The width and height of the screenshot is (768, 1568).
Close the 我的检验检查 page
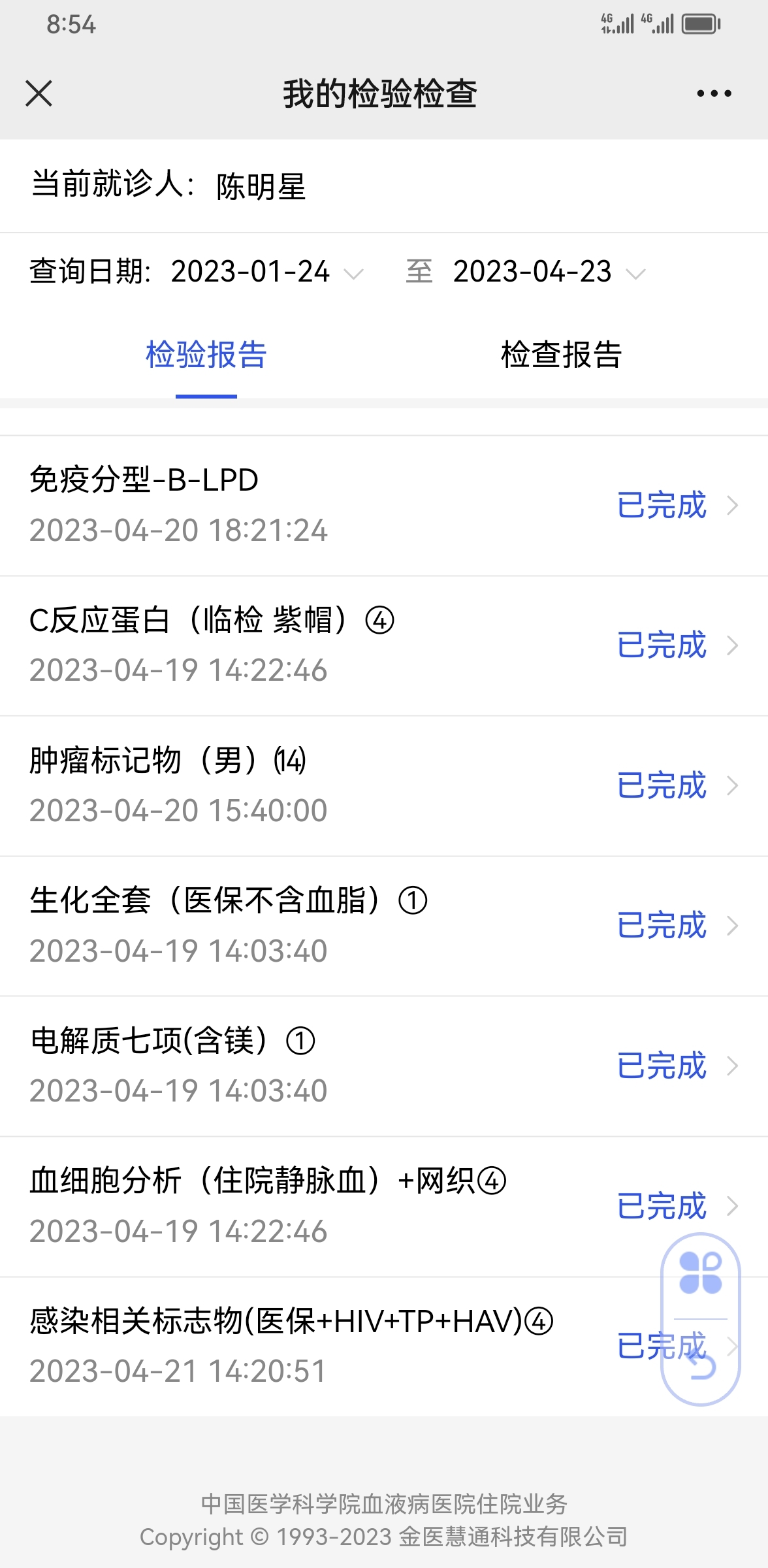(39, 93)
